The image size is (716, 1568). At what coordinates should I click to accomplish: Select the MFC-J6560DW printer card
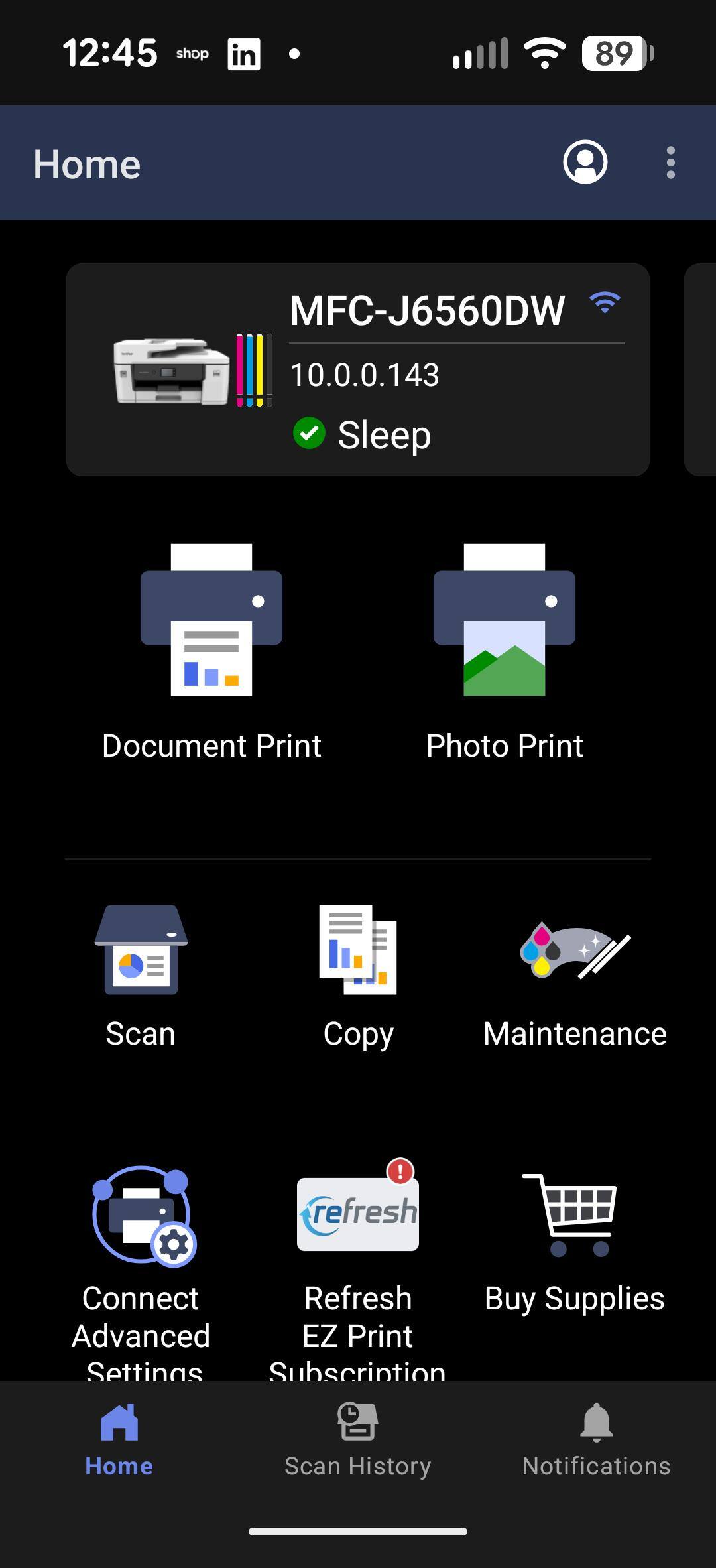358,369
